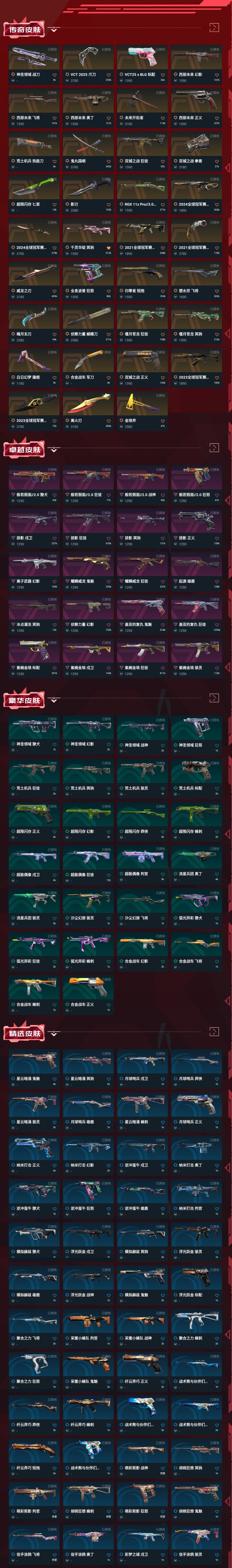This screenshot has width=232, height=1568.
Task: Like the 鬼丸国纲 skin heart
Action: (108, 161)
